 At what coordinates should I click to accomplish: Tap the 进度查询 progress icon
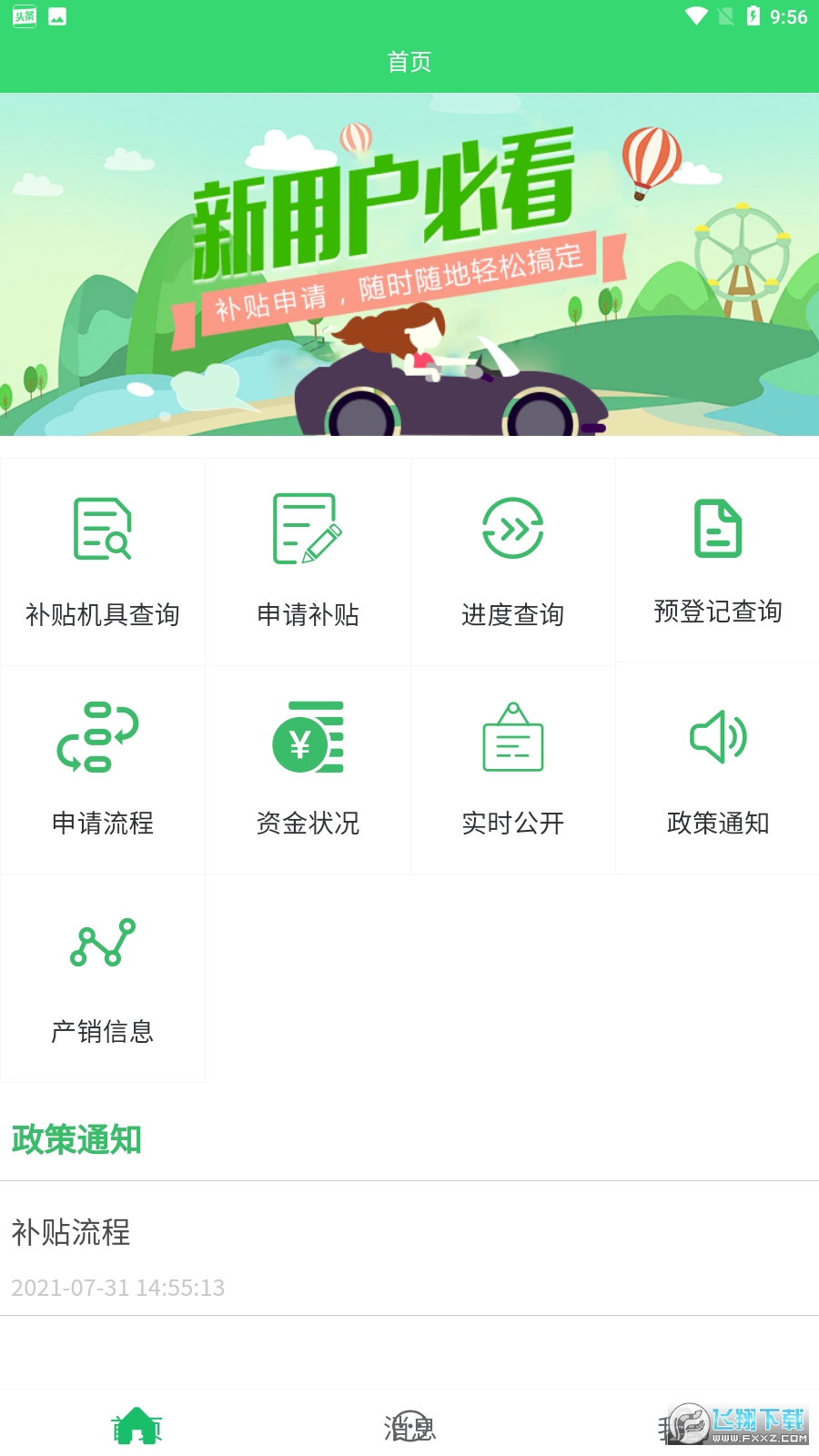pyautogui.click(x=511, y=530)
